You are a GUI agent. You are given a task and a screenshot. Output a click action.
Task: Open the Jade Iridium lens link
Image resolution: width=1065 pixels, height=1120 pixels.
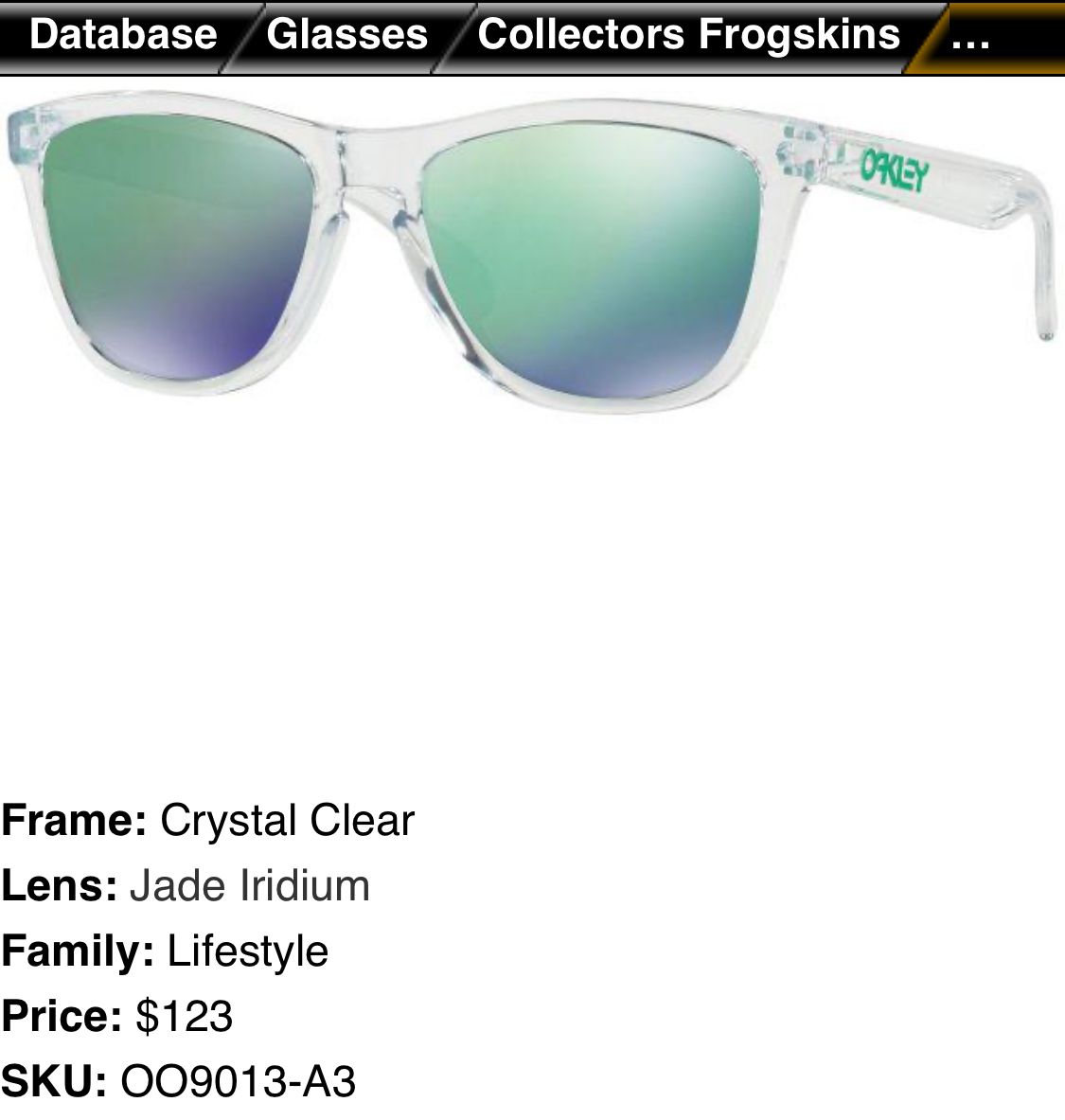point(250,886)
